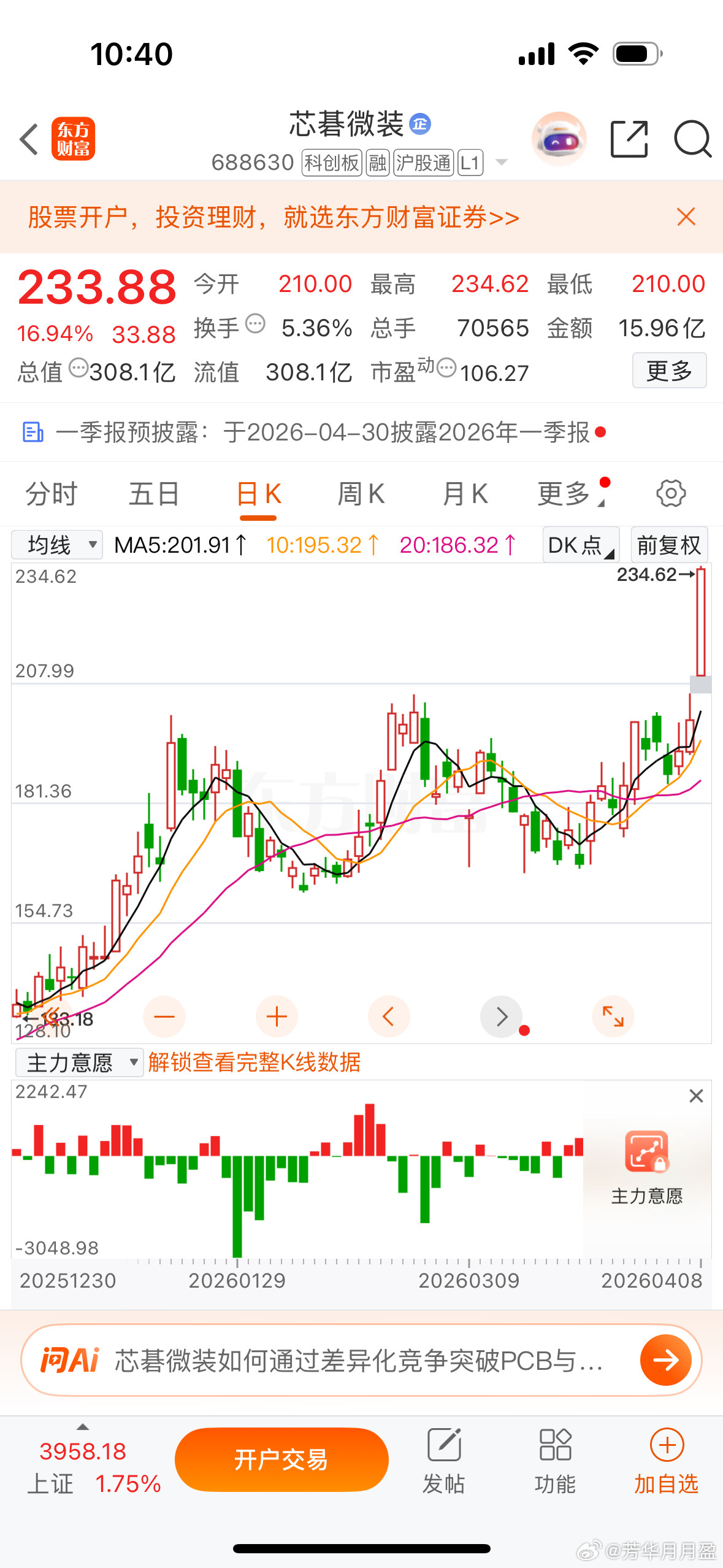
Task: Dismiss the 股票开户 promo banner
Action: pyautogui.click(x=686, y=217)
